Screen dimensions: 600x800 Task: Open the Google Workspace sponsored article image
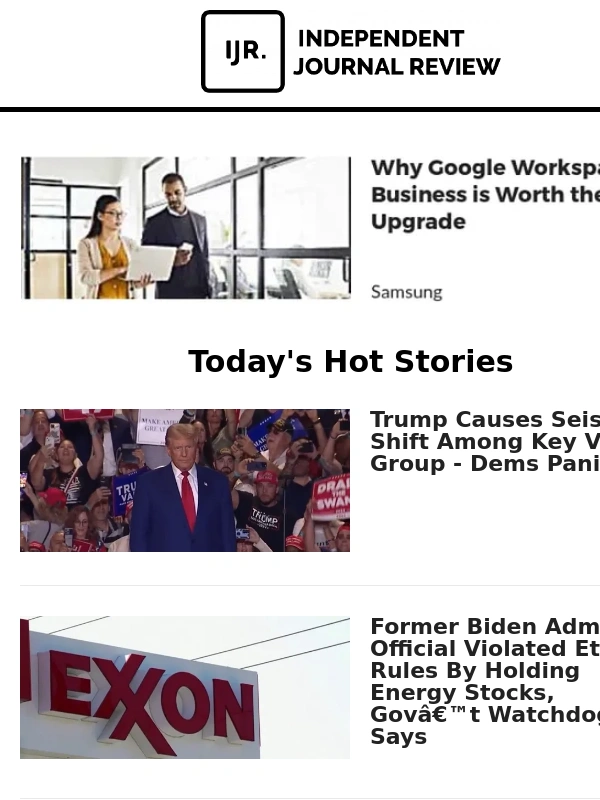[186, 228]
